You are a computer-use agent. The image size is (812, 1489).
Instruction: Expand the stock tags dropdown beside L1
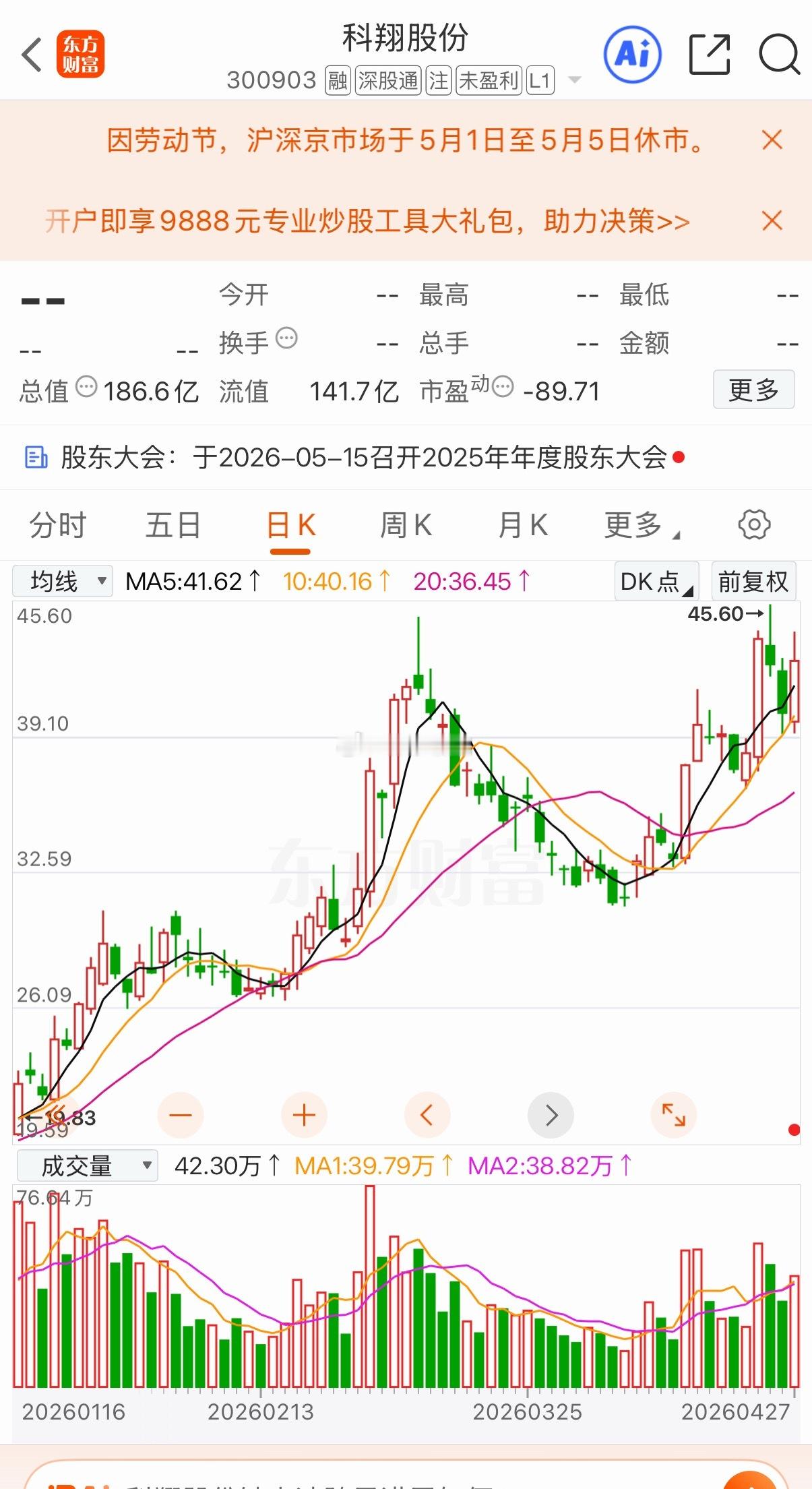click(575, 80)
